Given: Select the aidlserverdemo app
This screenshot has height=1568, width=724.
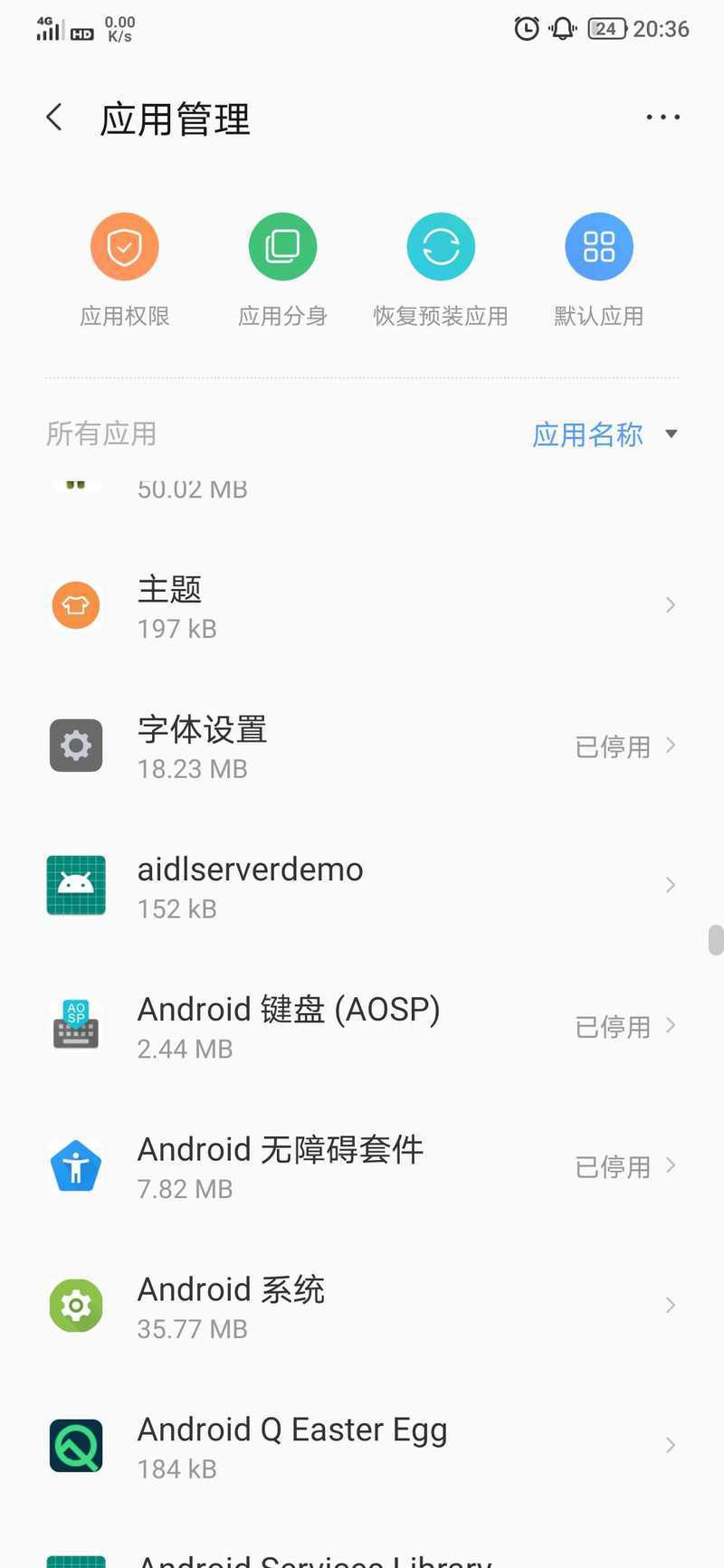Looking at the screenshot, I should pos(362,885).
